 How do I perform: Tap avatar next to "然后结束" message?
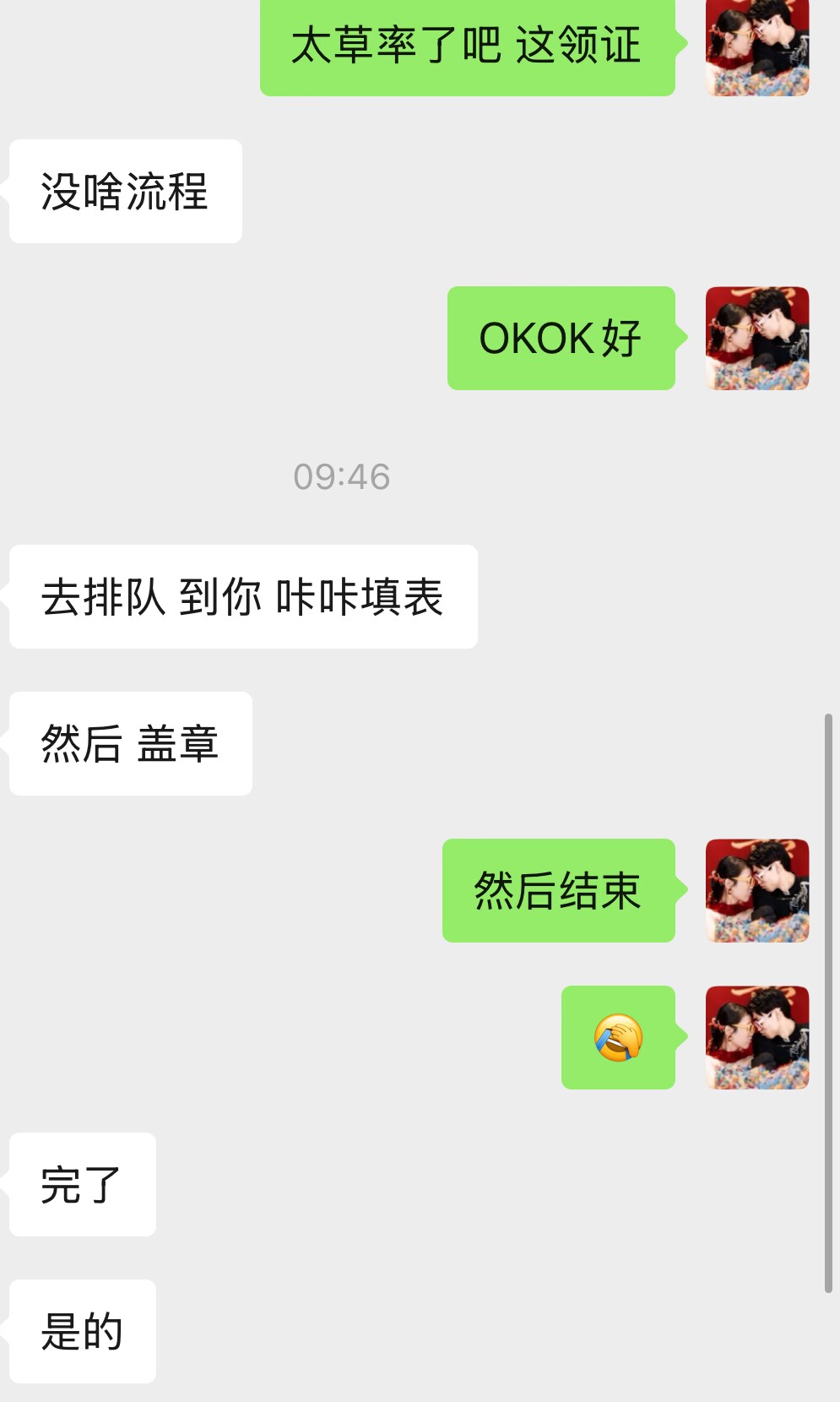click(757, 890)
